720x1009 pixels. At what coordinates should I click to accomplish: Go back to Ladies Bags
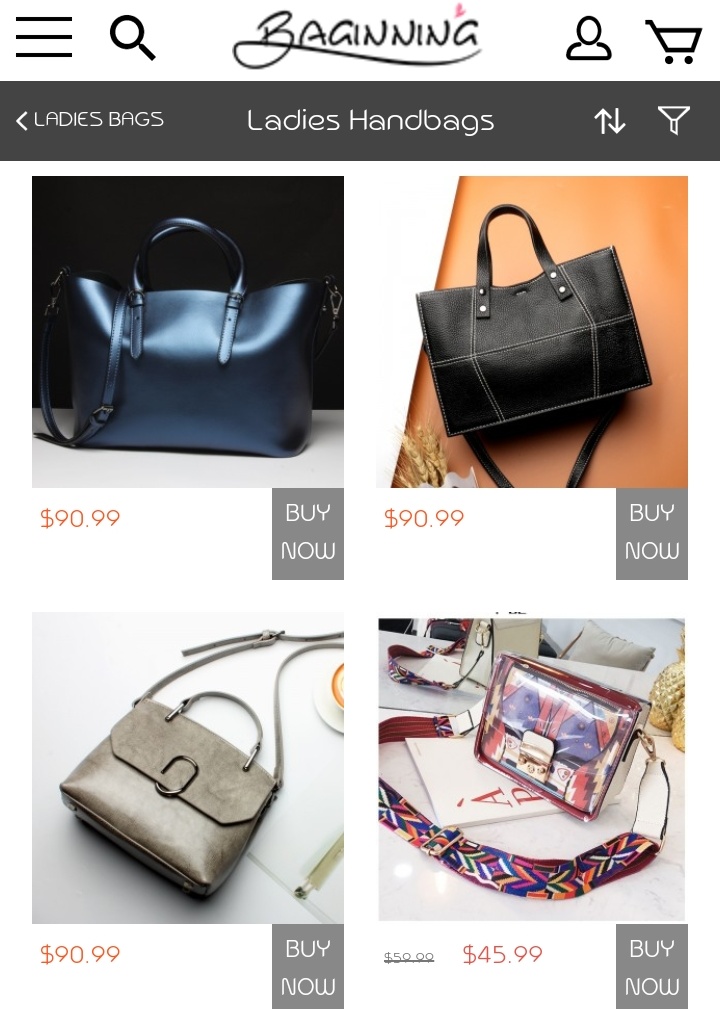point(89,120)
